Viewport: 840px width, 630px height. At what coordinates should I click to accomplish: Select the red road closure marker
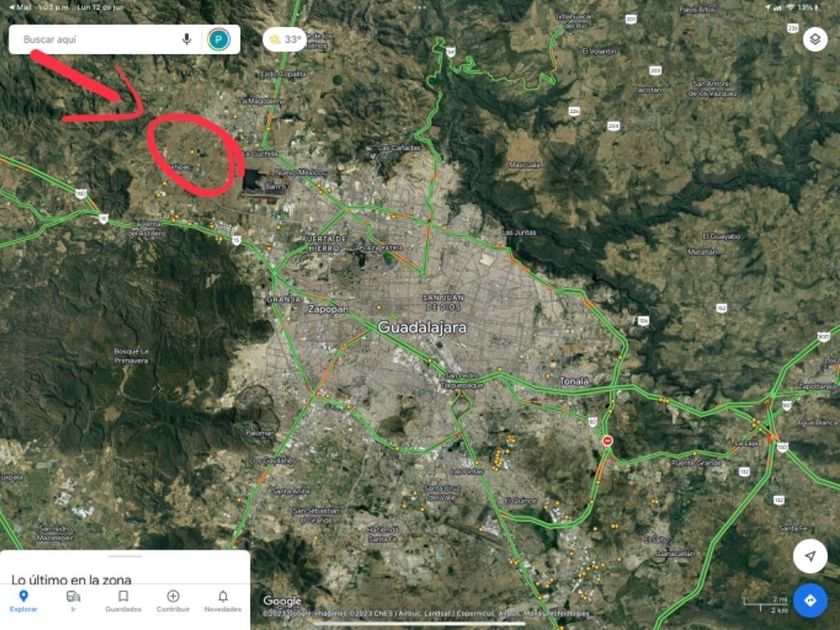(607, 441)
